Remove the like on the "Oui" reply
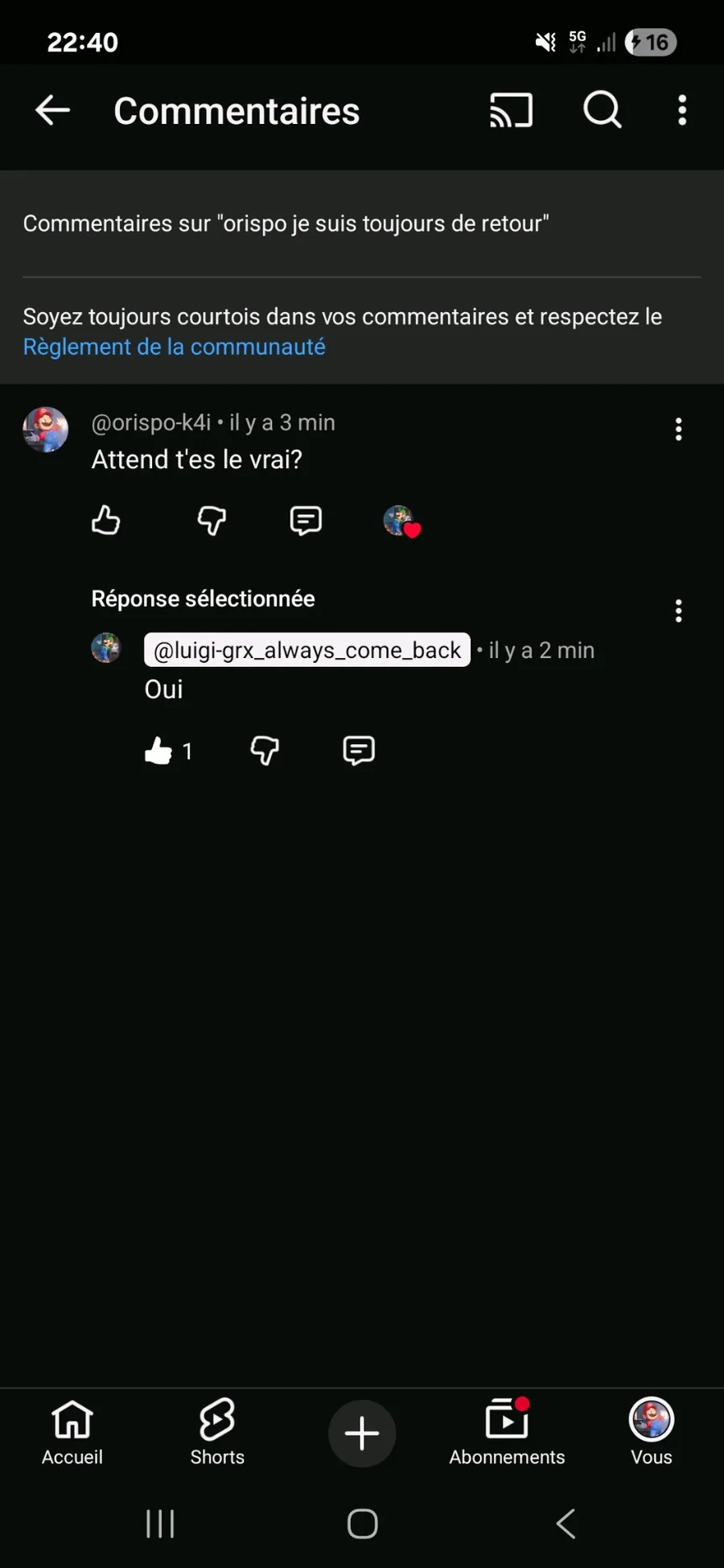The width and height of the screenshot is (724, 1568). (x=158, y=751)
